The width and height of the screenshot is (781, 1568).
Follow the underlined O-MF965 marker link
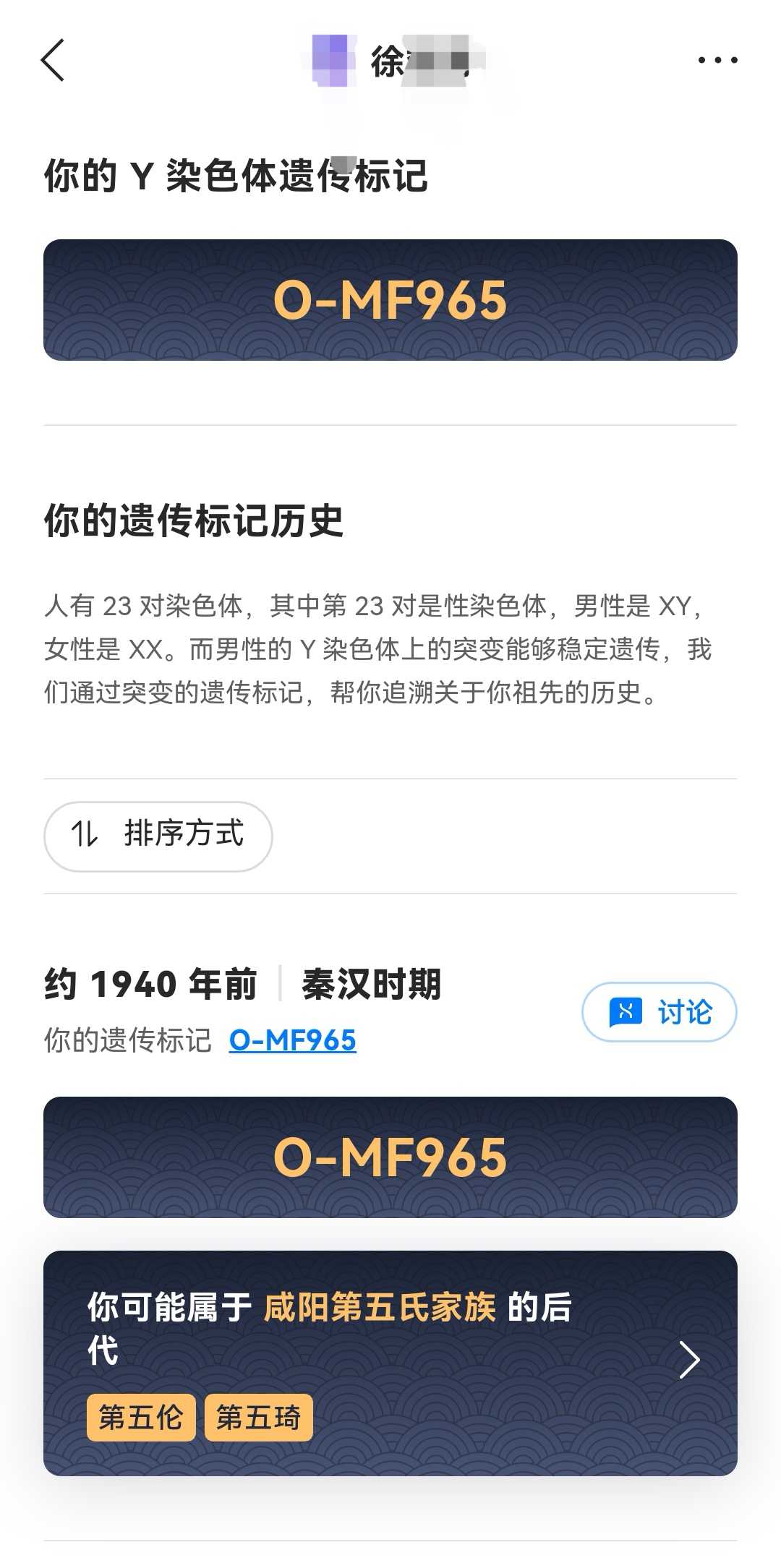point(292,1040)
